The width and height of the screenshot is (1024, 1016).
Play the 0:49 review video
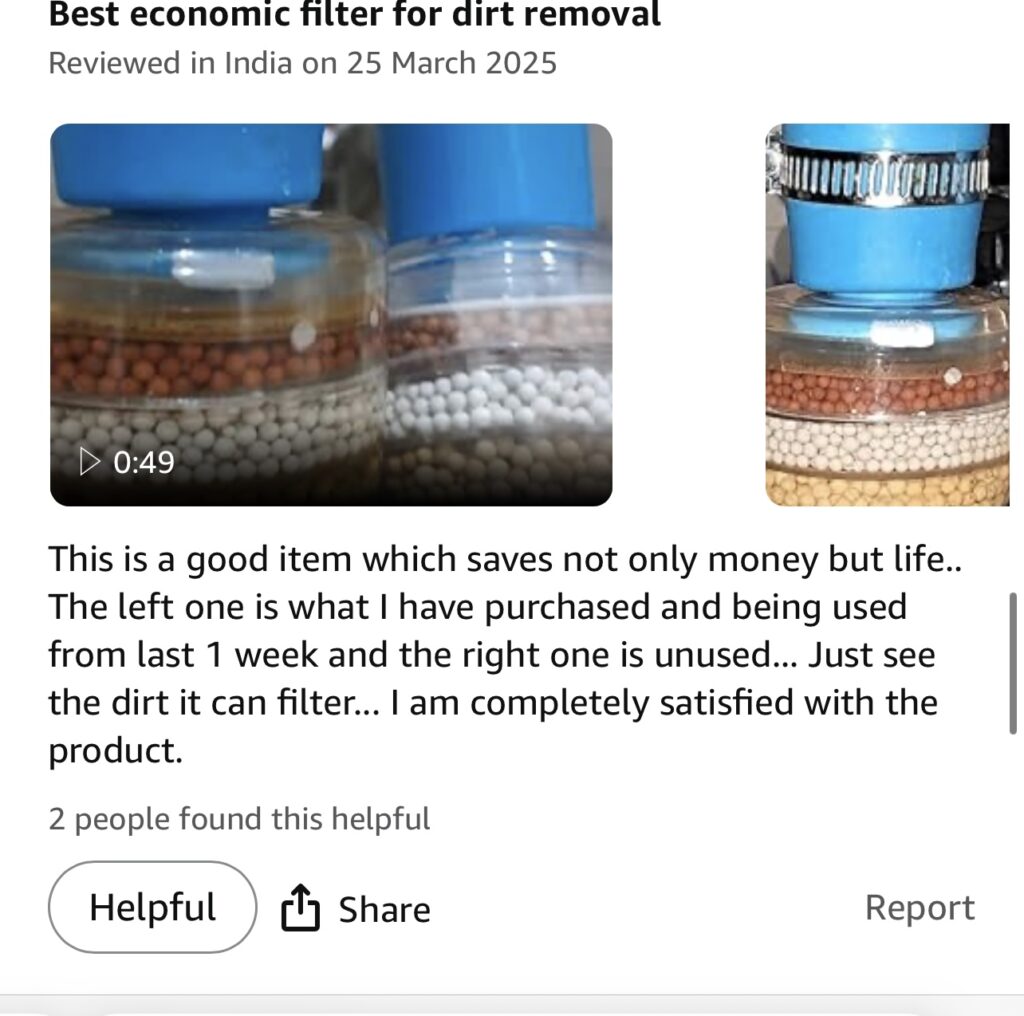click(330, 315)
